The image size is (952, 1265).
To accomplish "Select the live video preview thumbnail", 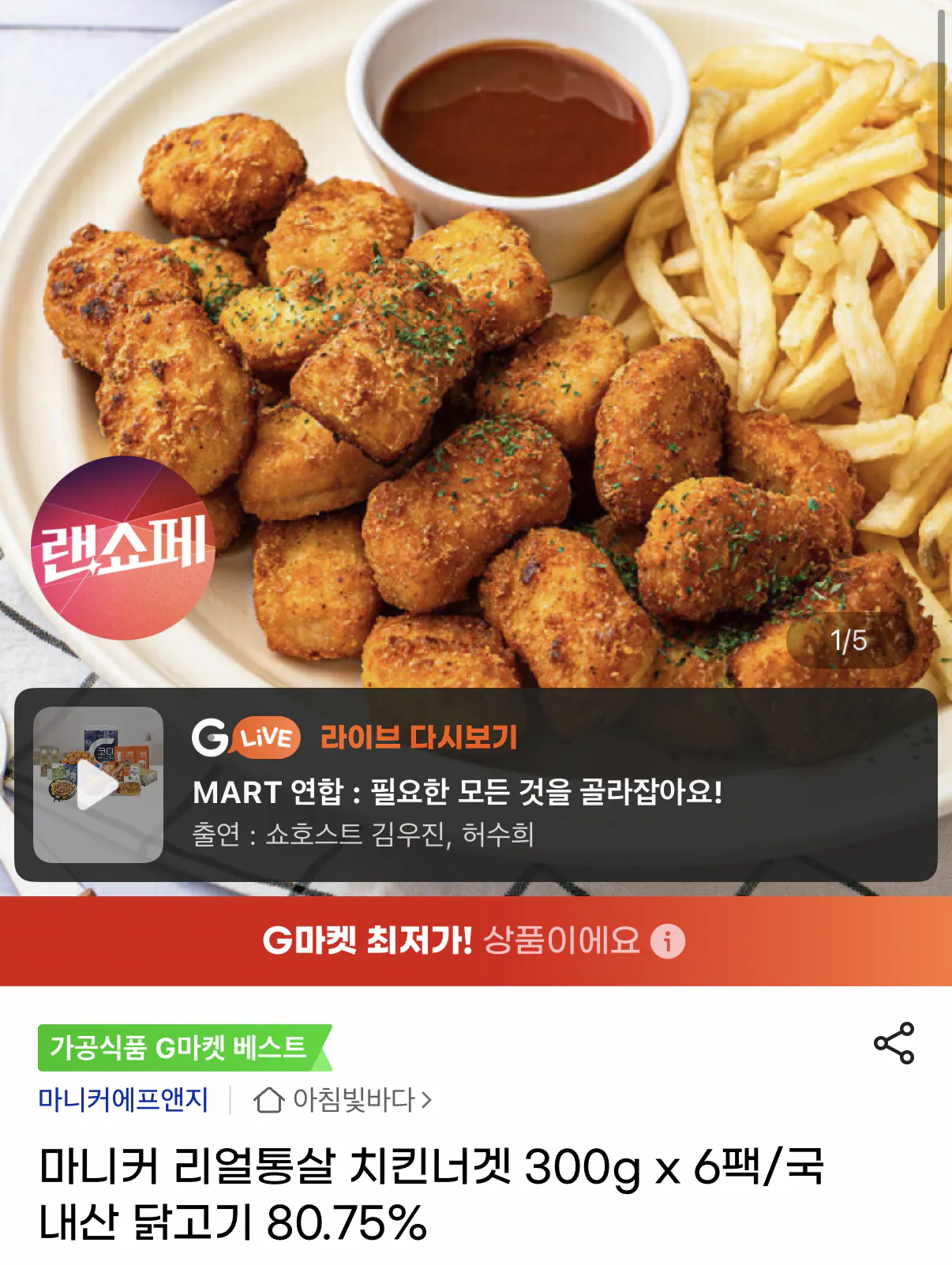I will pos(100,786).
